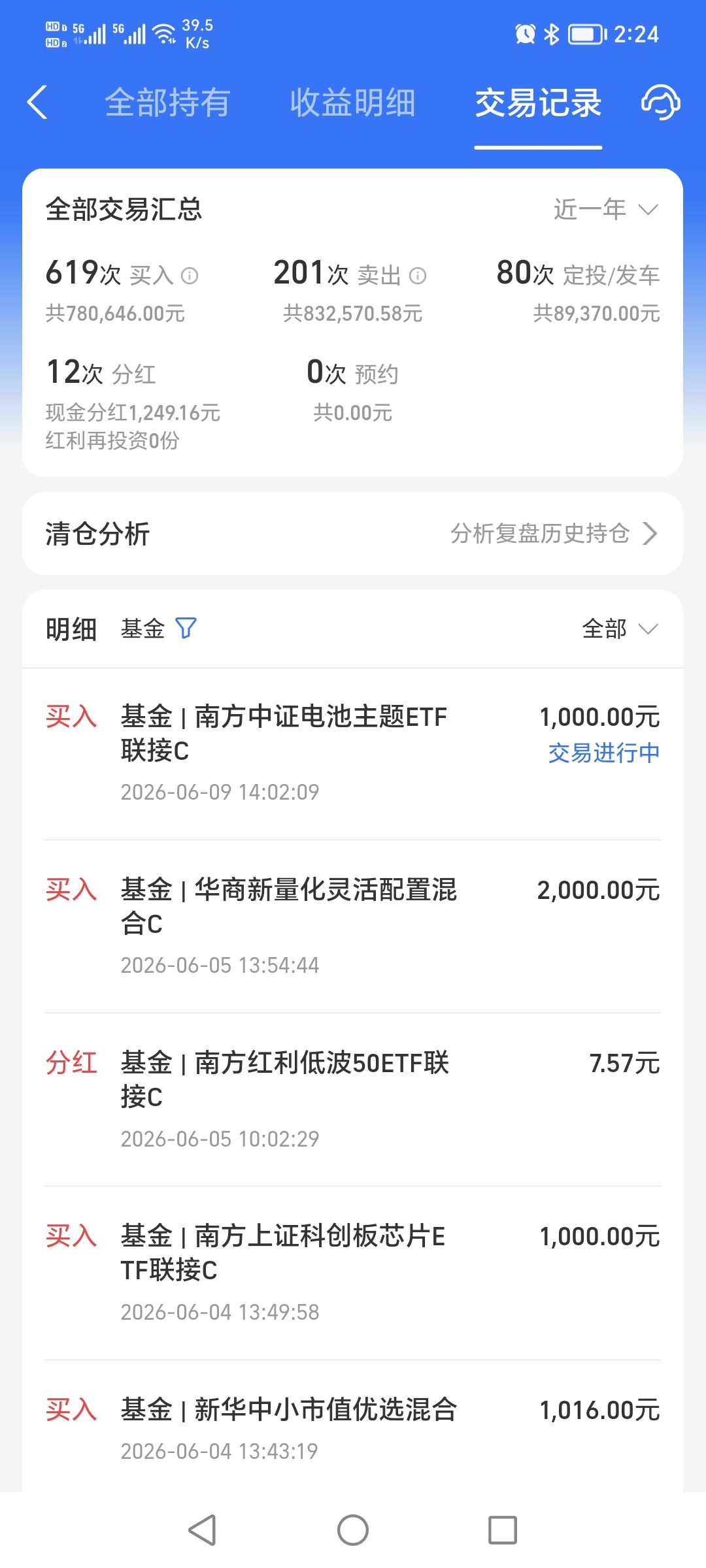Open the 近一年 time range dropdown
Image resolution: width=706 pixels, height=1568 pixels.
click(606, 210)
